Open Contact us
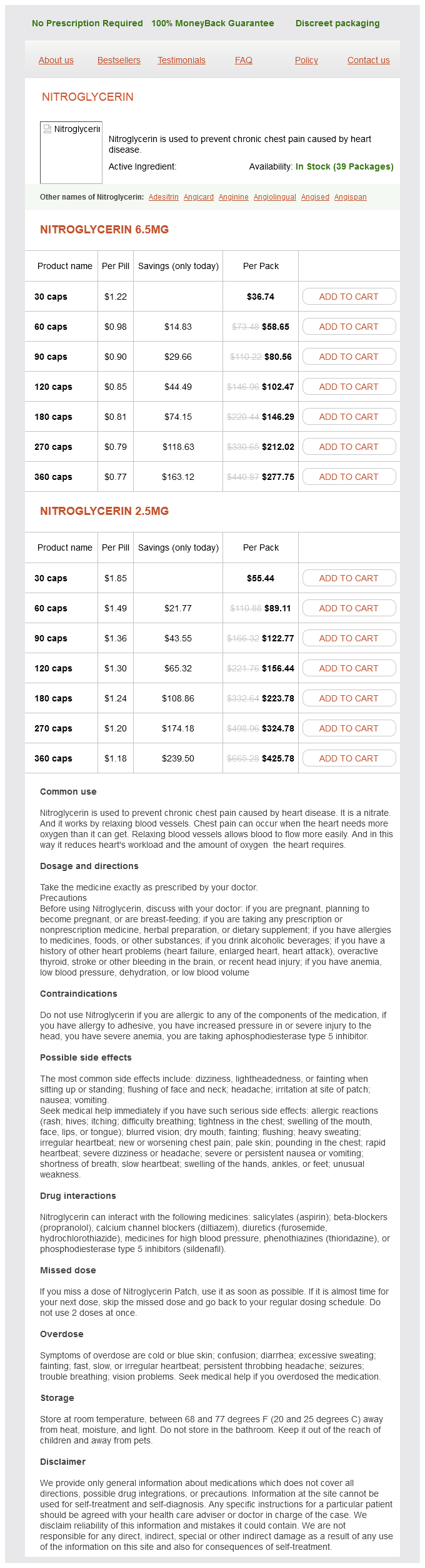425x1568 pixels. [x=368, y=60]
